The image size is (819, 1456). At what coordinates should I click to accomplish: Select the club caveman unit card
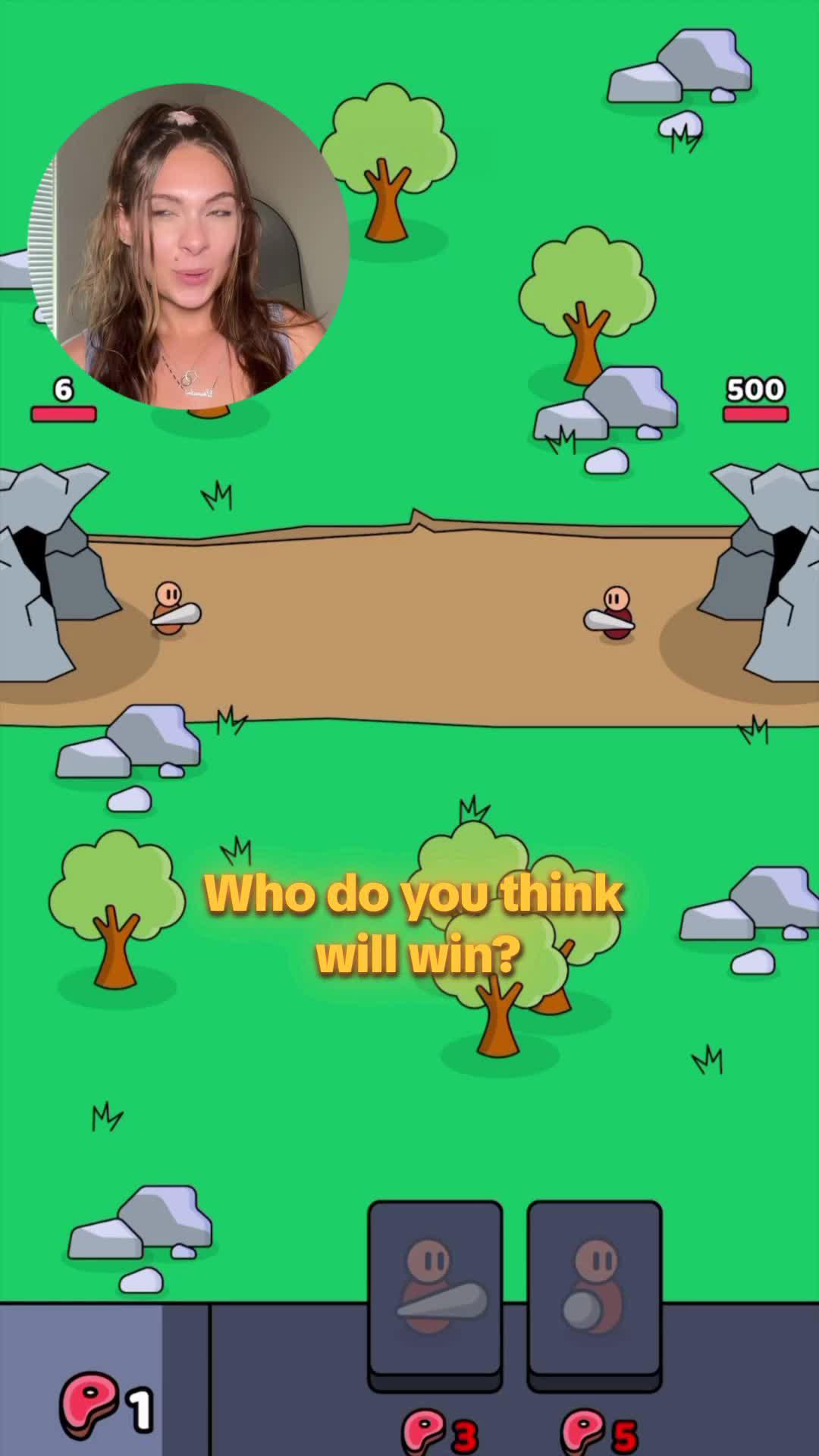tap(435, 1289)
